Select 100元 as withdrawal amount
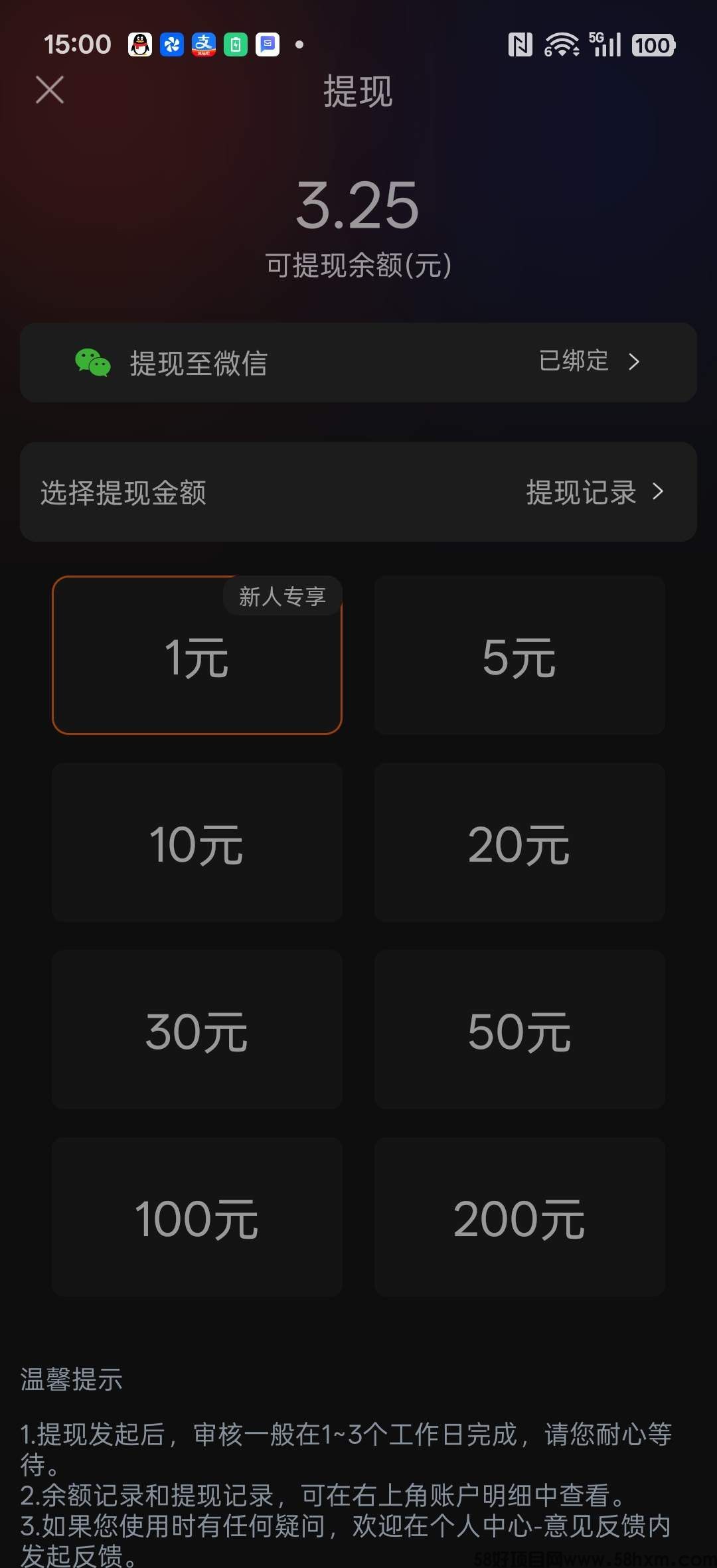 (x=197, y=1217)
